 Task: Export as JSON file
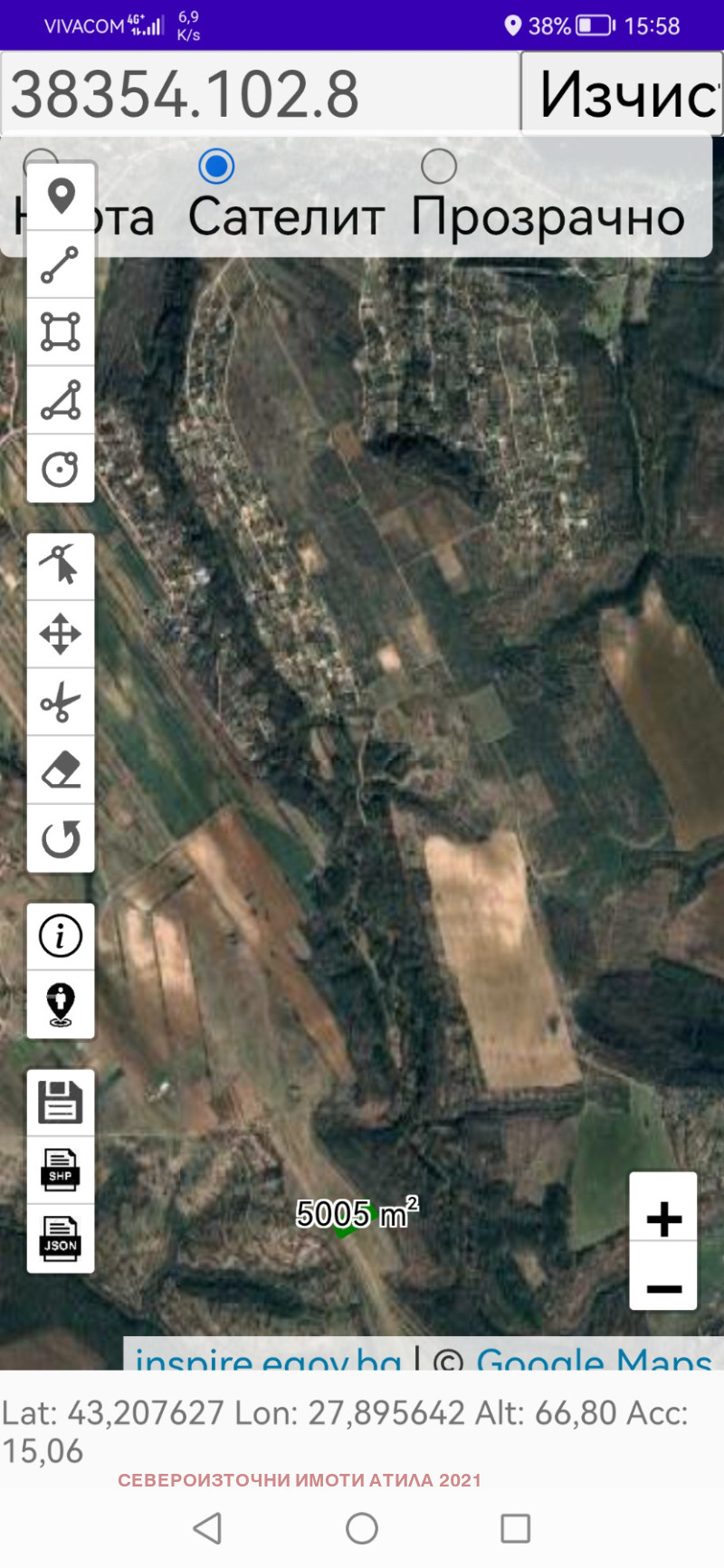tap(61, 1238)
